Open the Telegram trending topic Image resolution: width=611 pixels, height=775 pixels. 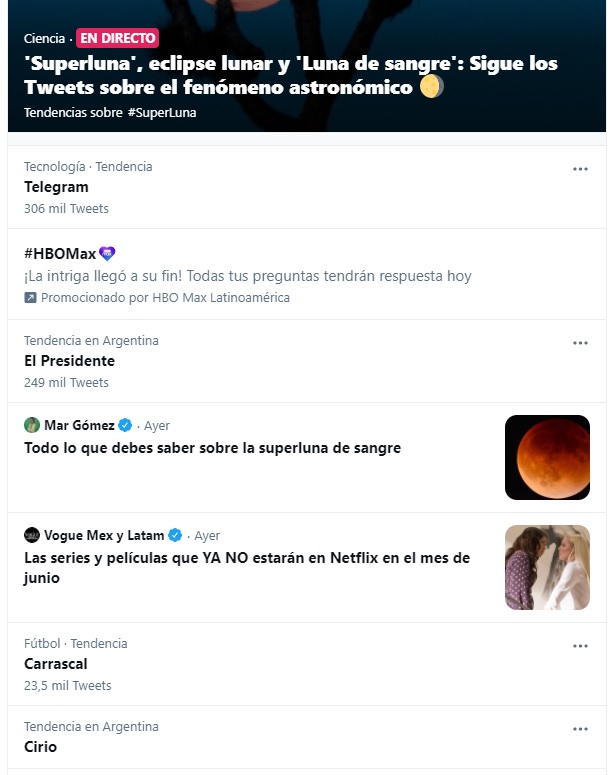tap(56, 187)
